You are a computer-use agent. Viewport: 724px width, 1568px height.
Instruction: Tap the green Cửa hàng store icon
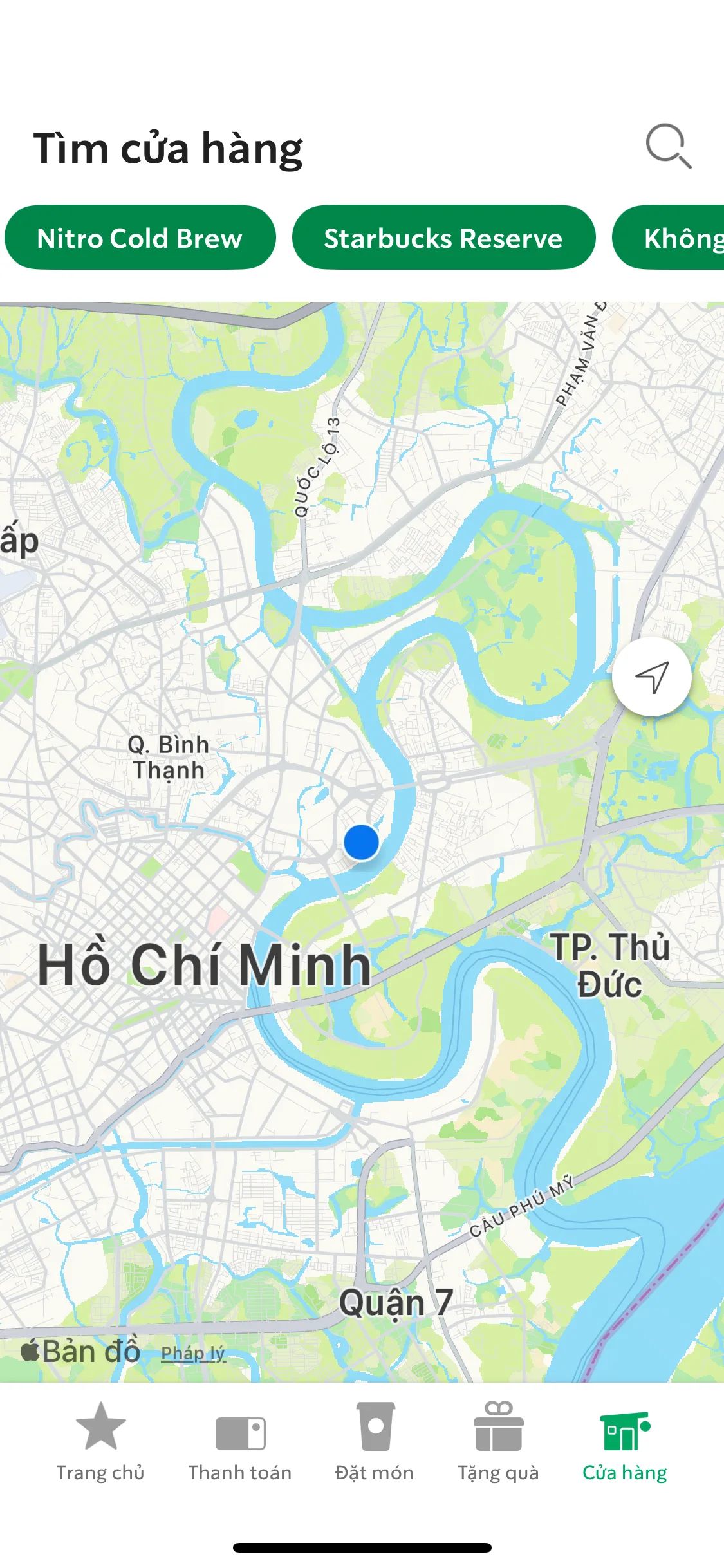point(624,1430)
